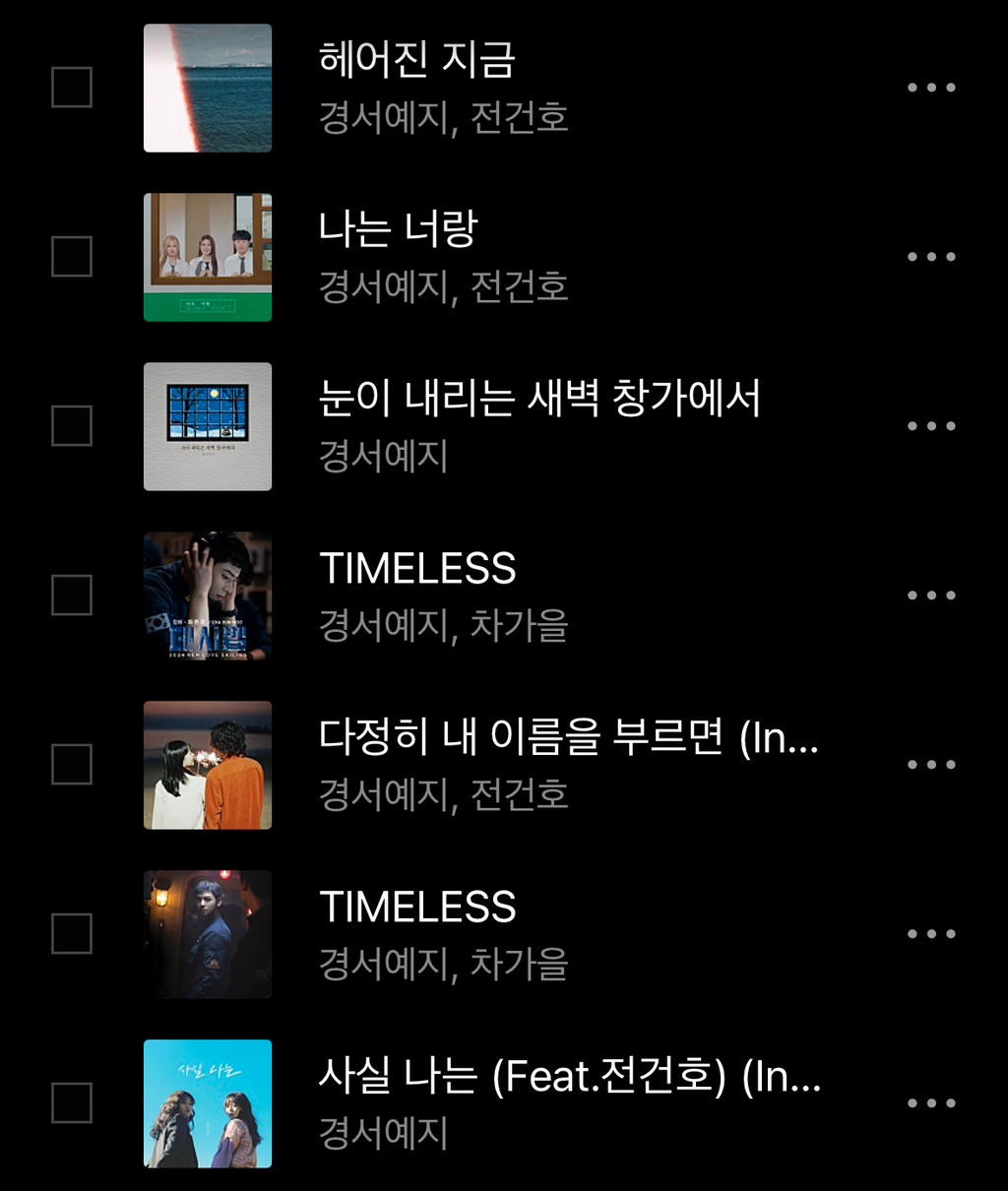
Task: Play 다정히 내 이름을 부르면 instrumental track
Action: pos(568,737)
